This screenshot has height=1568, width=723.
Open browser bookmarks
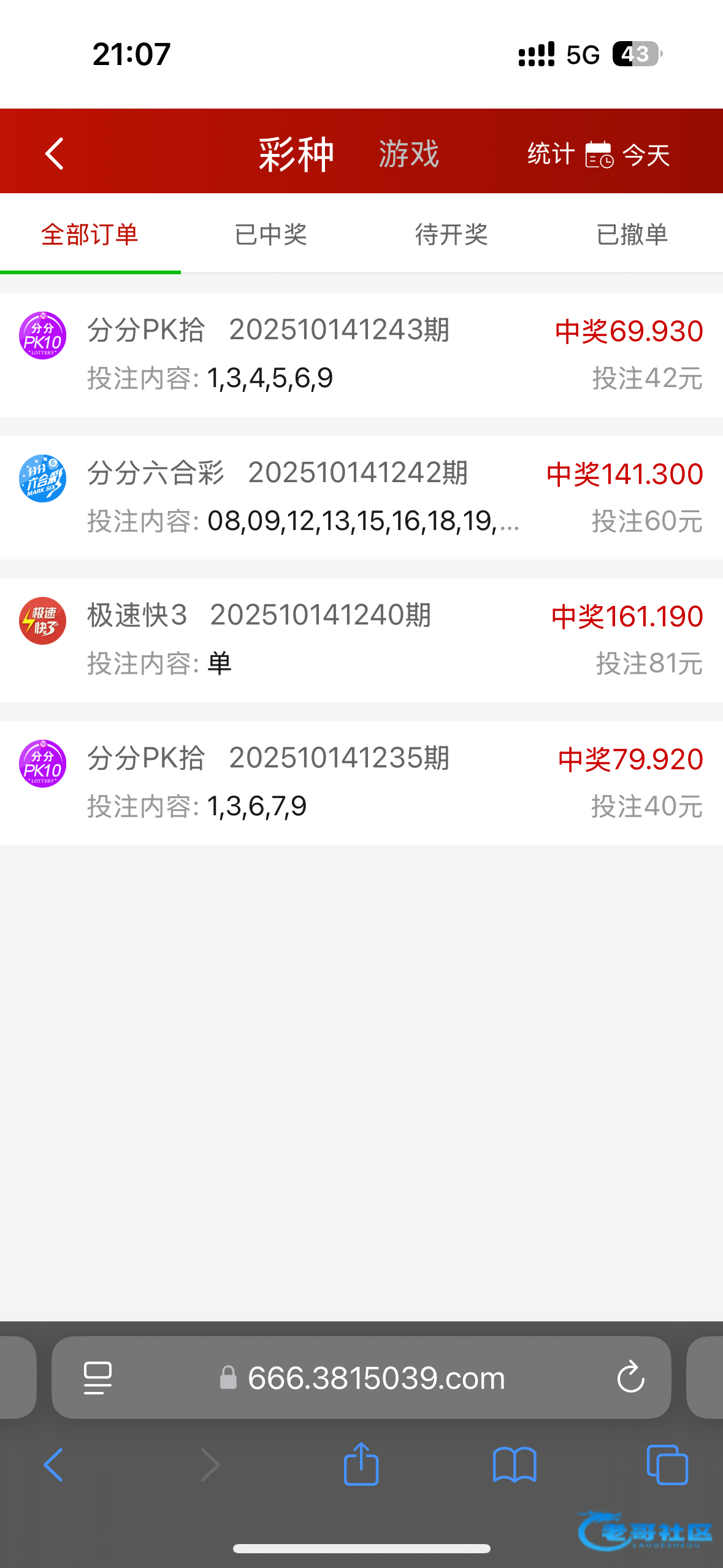(x=515, y=1464)
